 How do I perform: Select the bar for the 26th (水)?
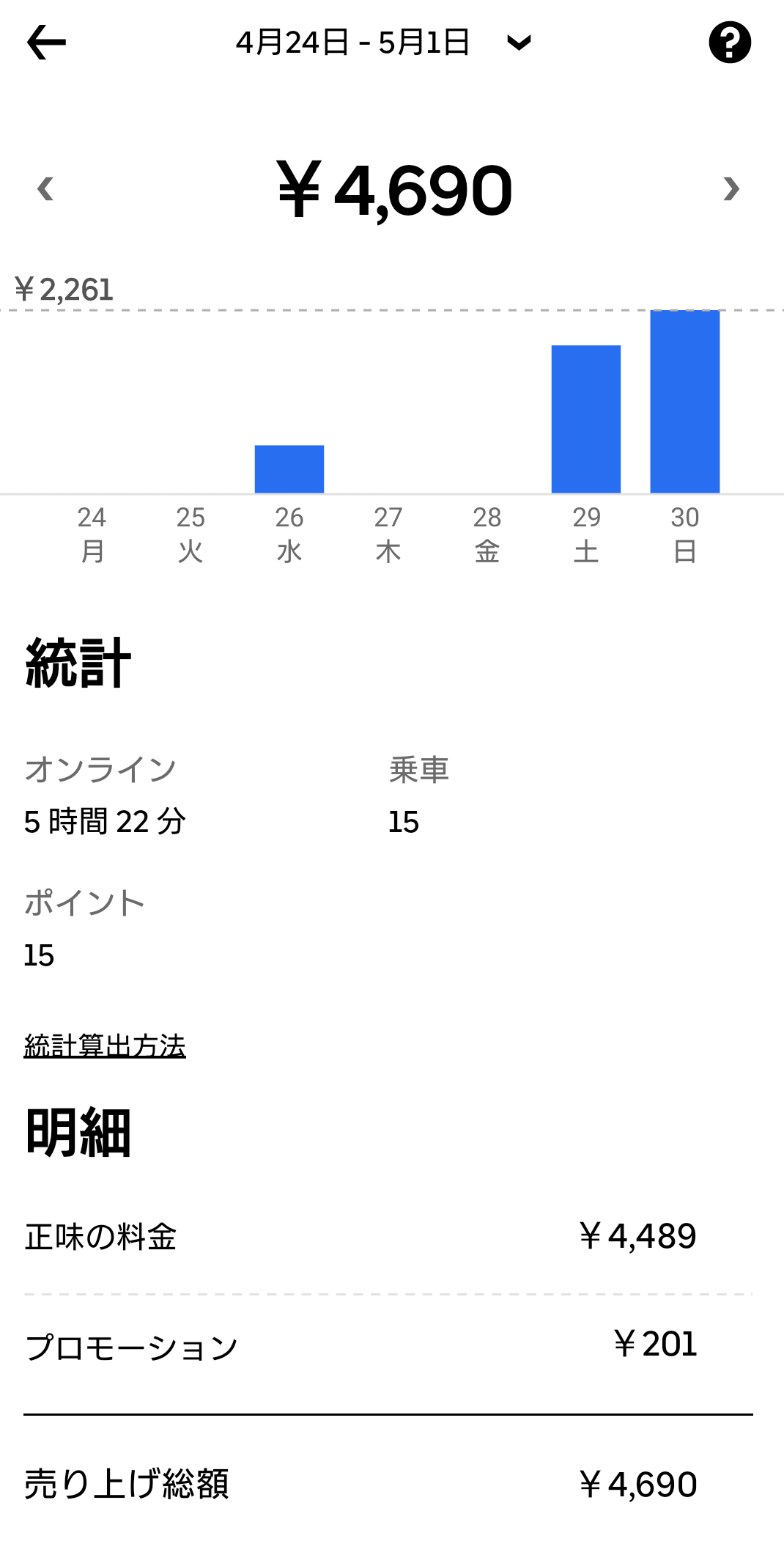tap(289, 469)
